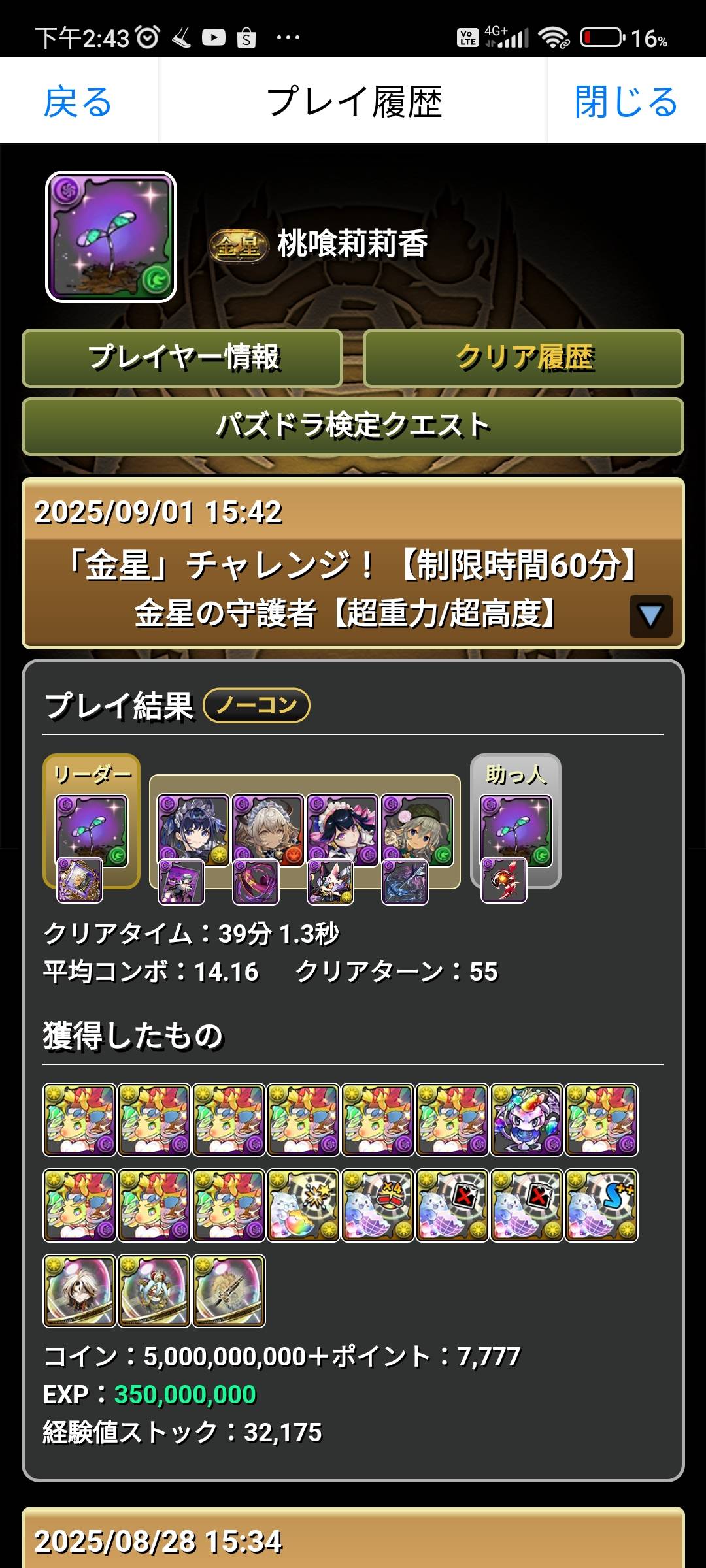Switch to クリア履歴 clear history
This screenshot has width=706, height=1568.
point(524,358)
